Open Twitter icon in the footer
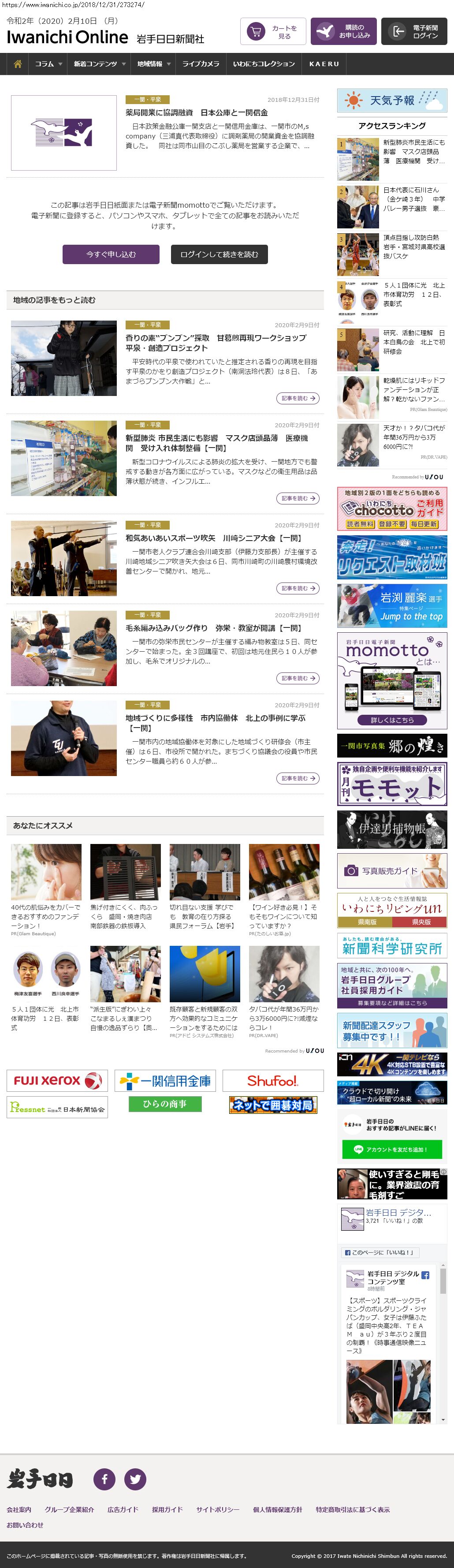454x1568 pixels. [135, 1478]
